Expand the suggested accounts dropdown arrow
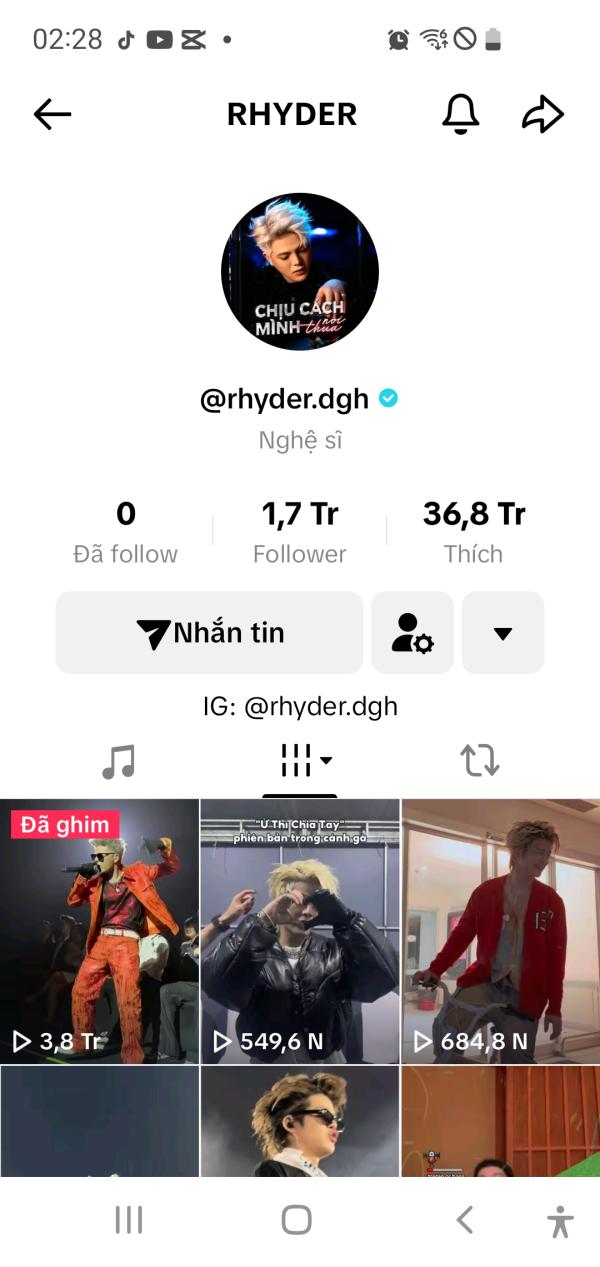 tap(503, 633)
